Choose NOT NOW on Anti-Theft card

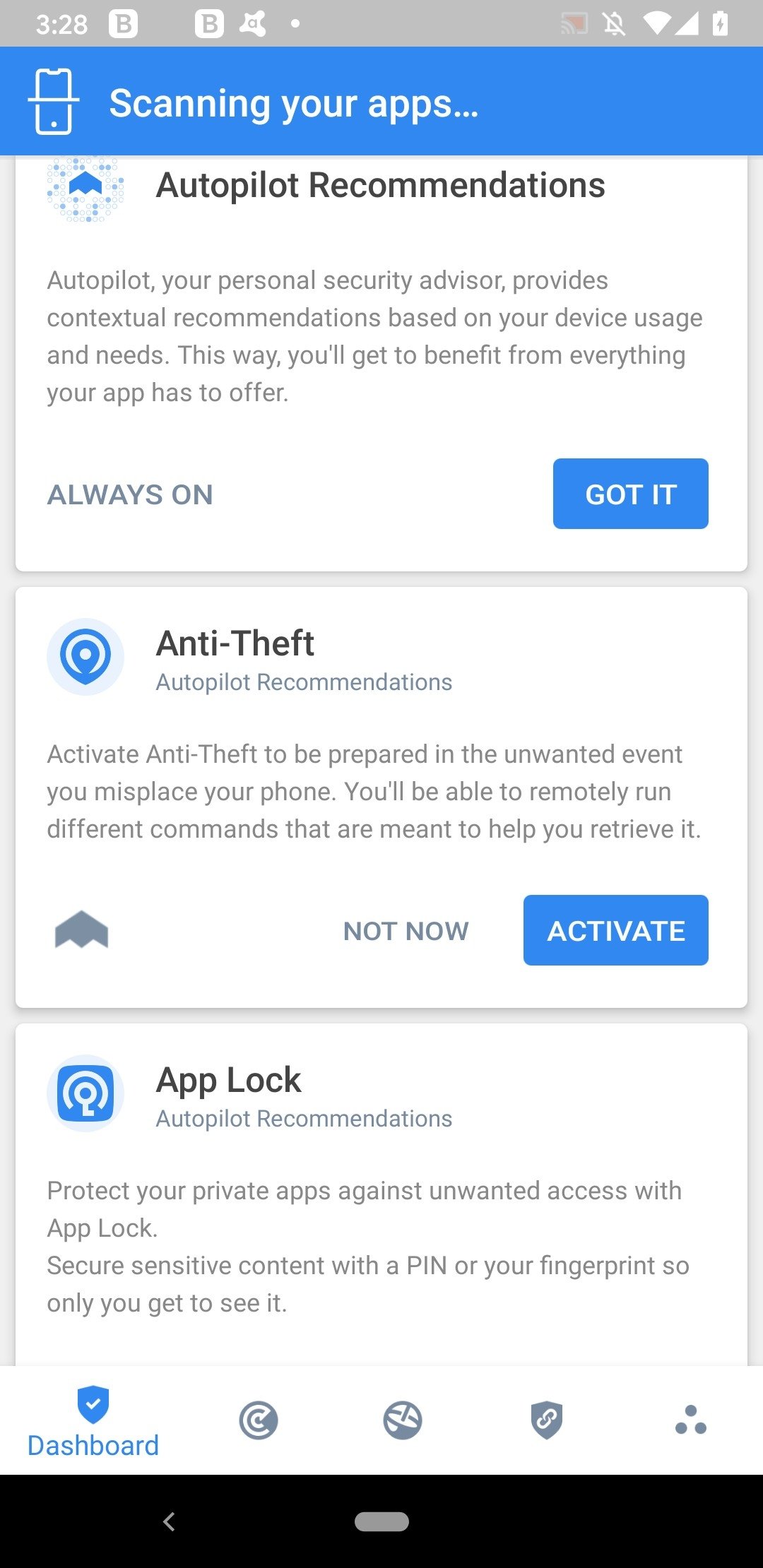[406, 931]
